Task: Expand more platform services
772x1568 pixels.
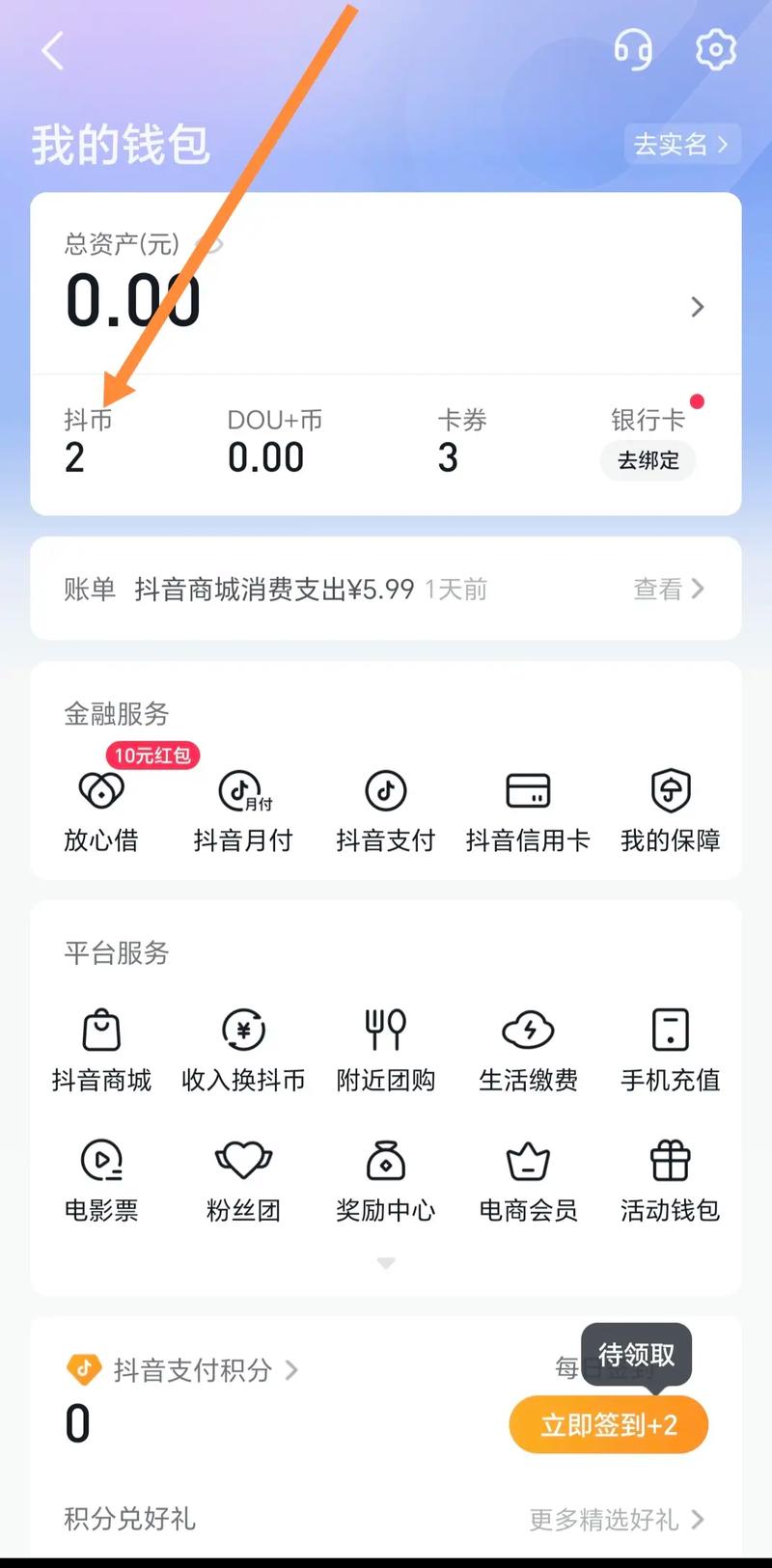Action: coord(386,1263)
